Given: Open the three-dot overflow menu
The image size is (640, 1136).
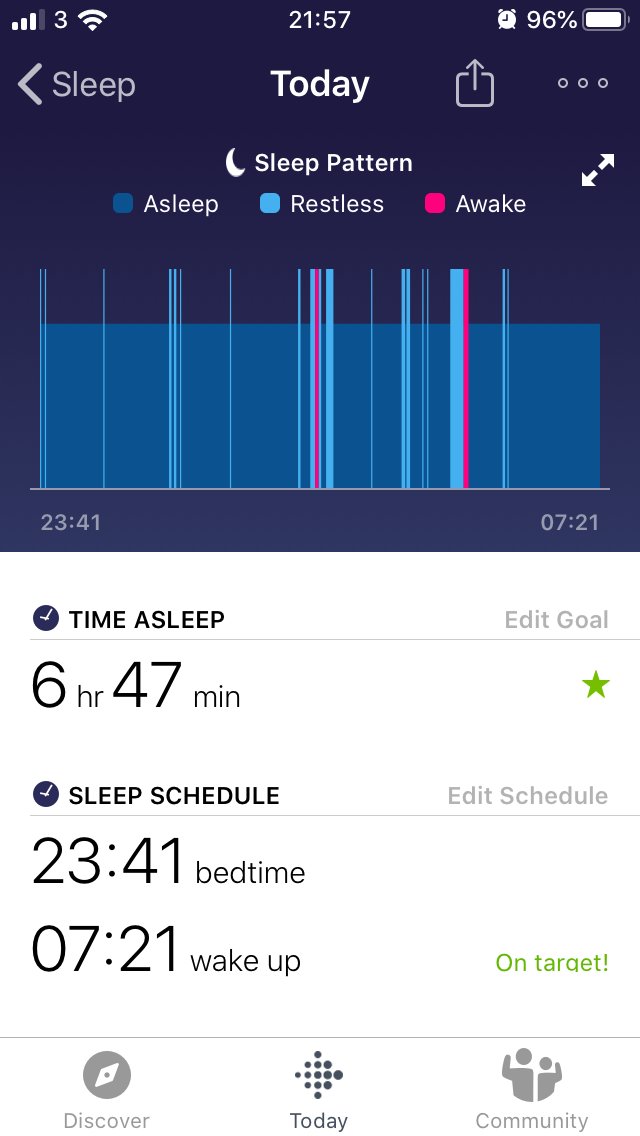Looking at the screenshot, I should pyautogui.click(x=583, y=83).
